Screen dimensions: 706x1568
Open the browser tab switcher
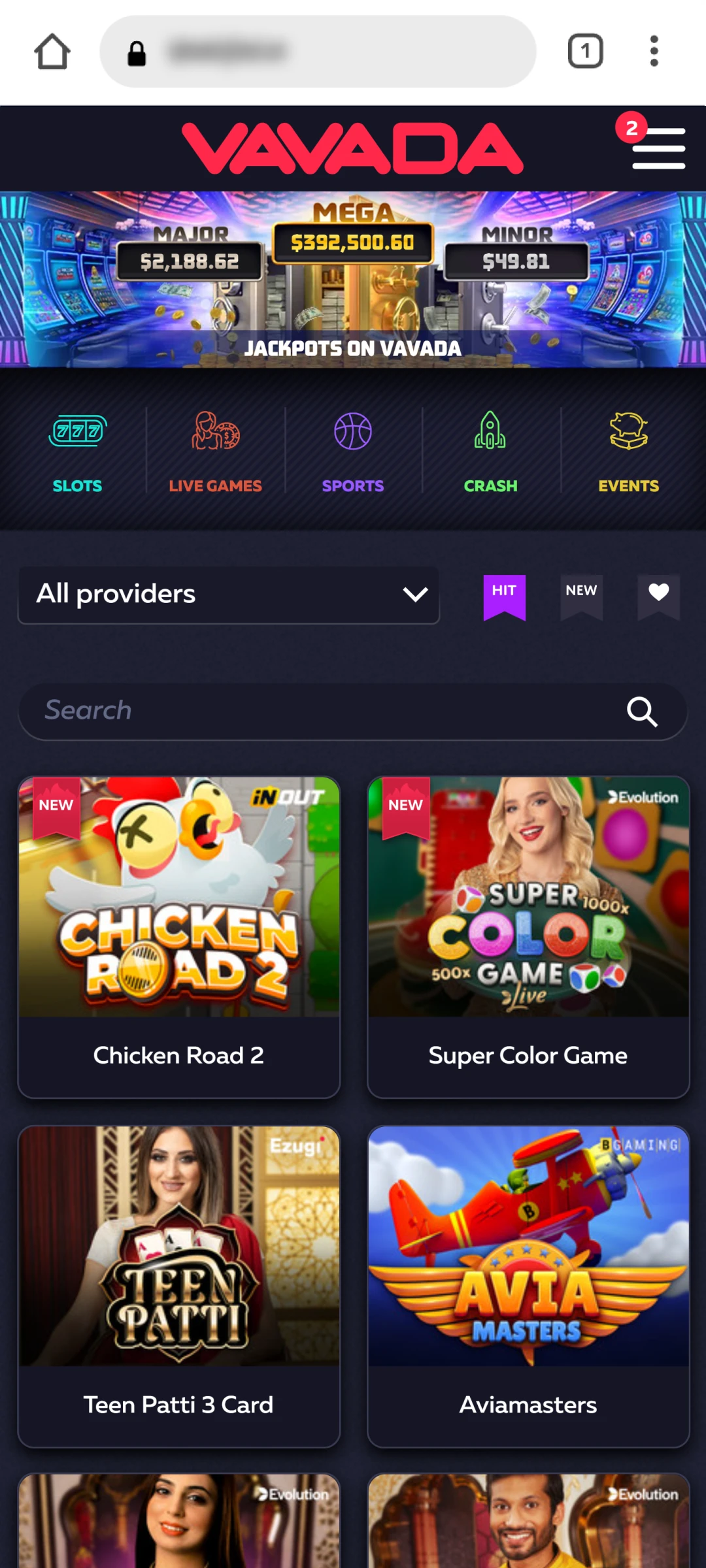pyautogui.click(x=585, y=52)
